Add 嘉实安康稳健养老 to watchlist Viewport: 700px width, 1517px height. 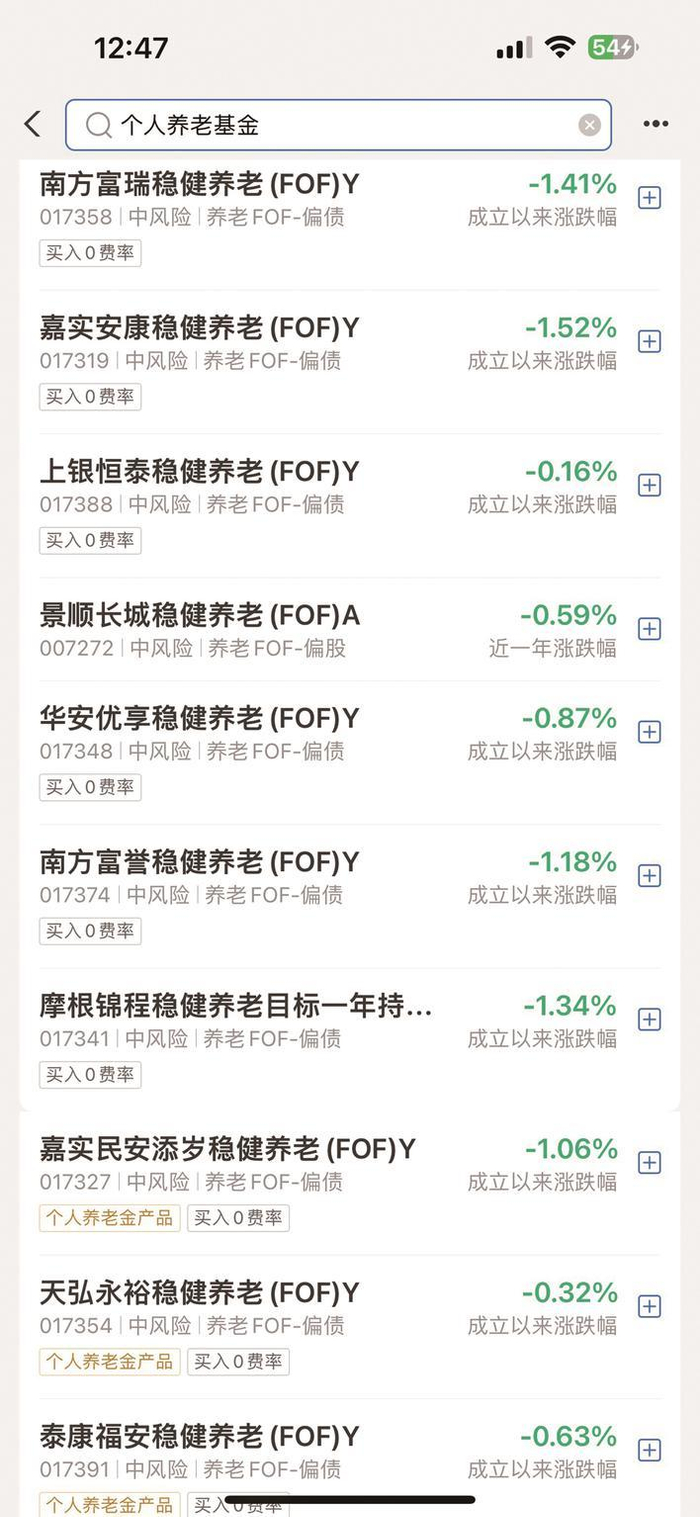[x=650, y=342]
